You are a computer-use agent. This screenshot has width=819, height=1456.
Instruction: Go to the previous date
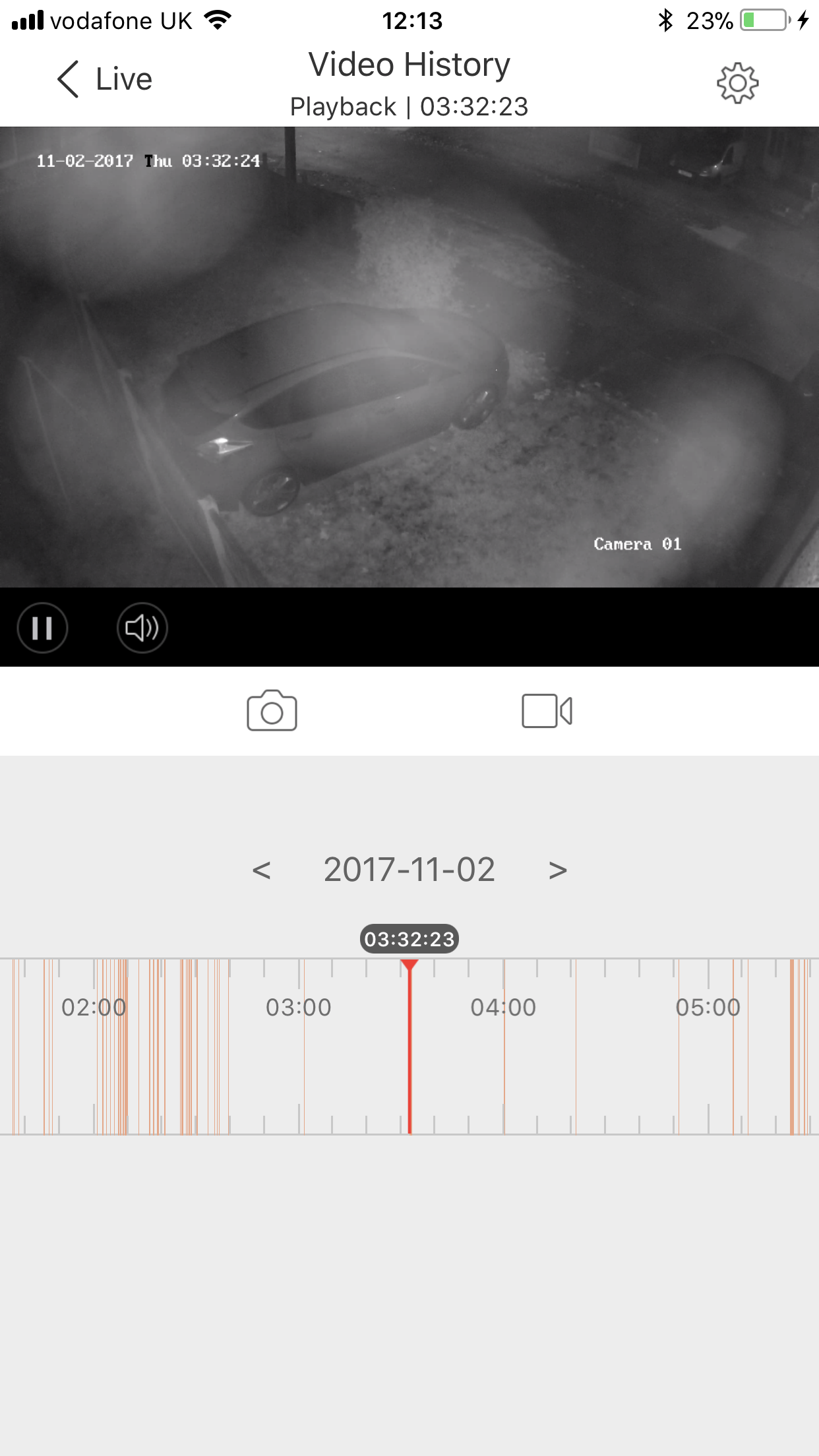[x=262, y=870]
